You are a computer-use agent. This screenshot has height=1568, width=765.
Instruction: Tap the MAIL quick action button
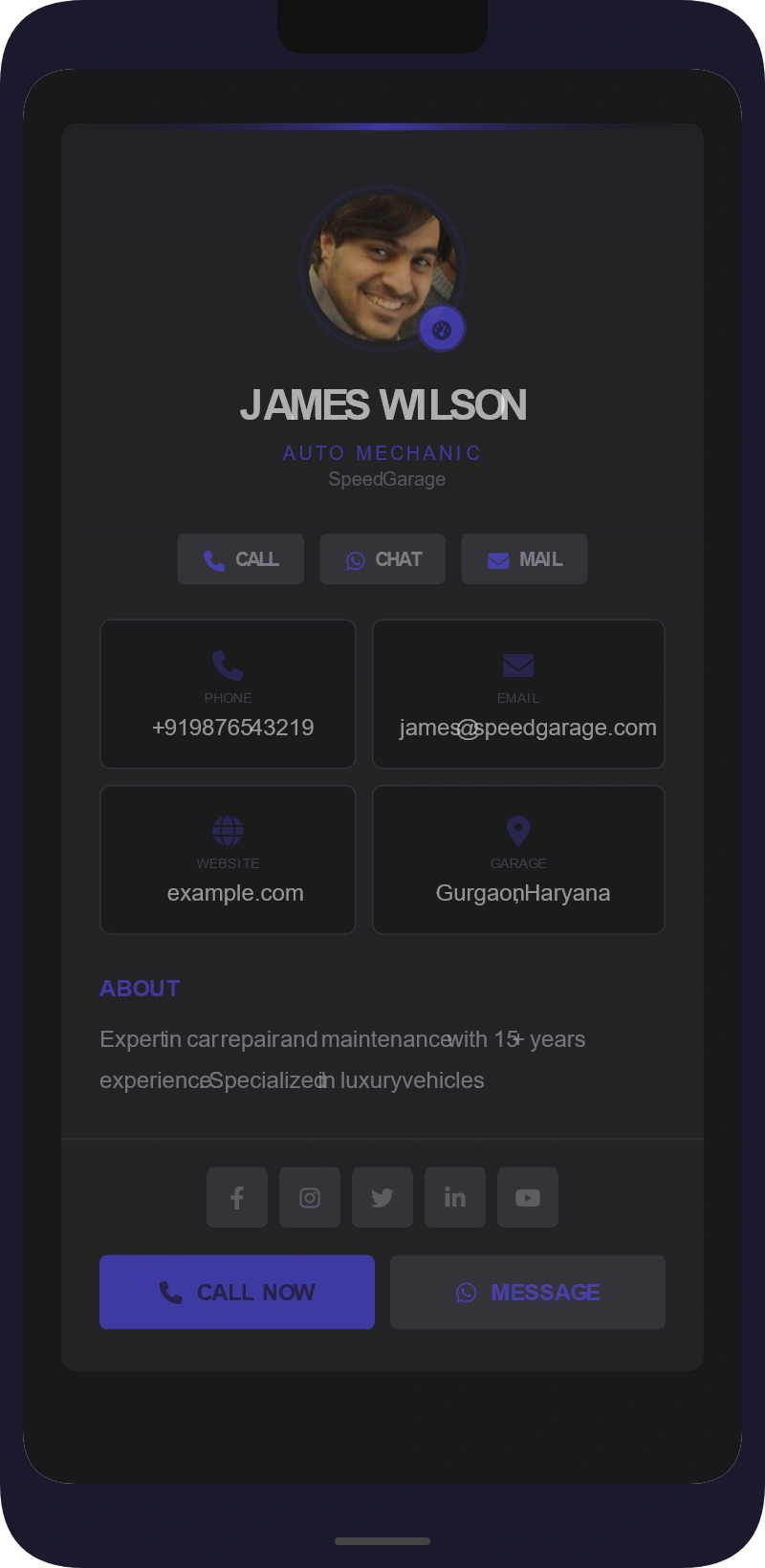pyautogui.click(x=524, y=559)
